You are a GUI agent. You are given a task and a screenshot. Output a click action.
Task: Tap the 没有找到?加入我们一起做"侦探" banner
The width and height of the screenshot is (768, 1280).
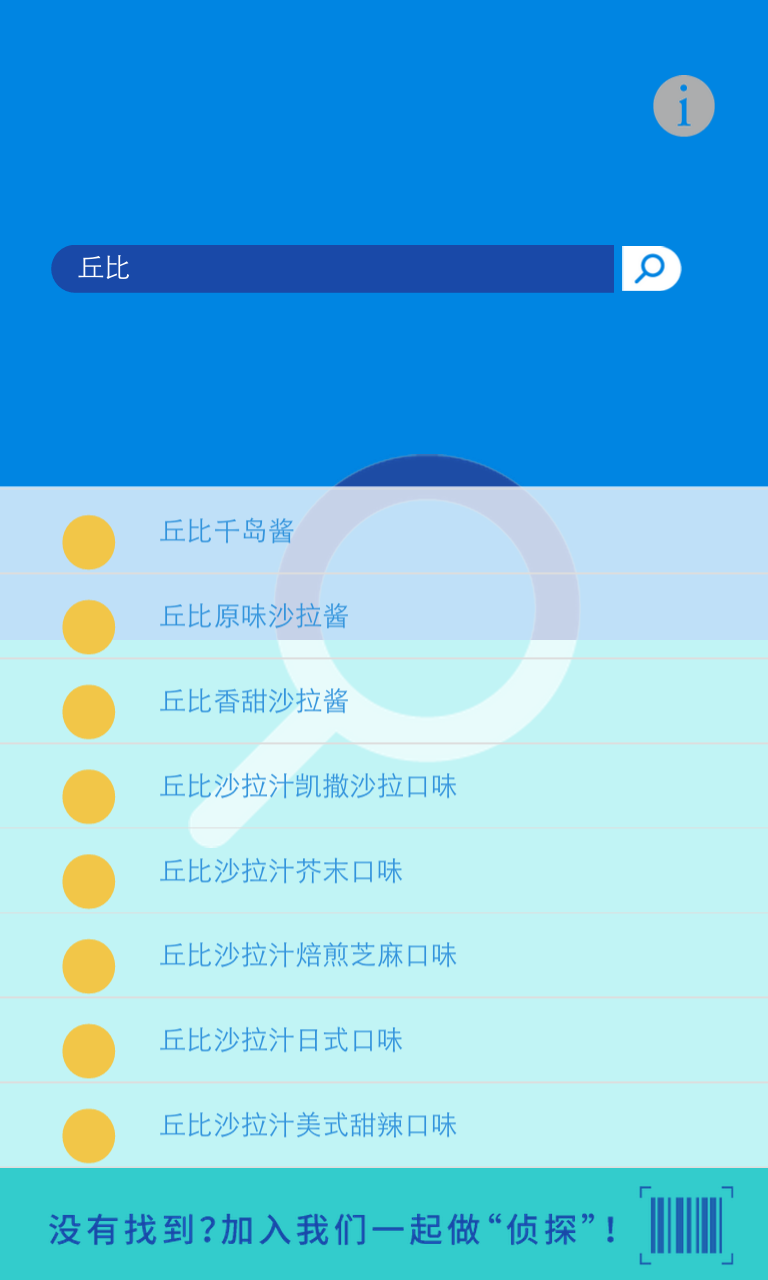(x=384, y=1226)
